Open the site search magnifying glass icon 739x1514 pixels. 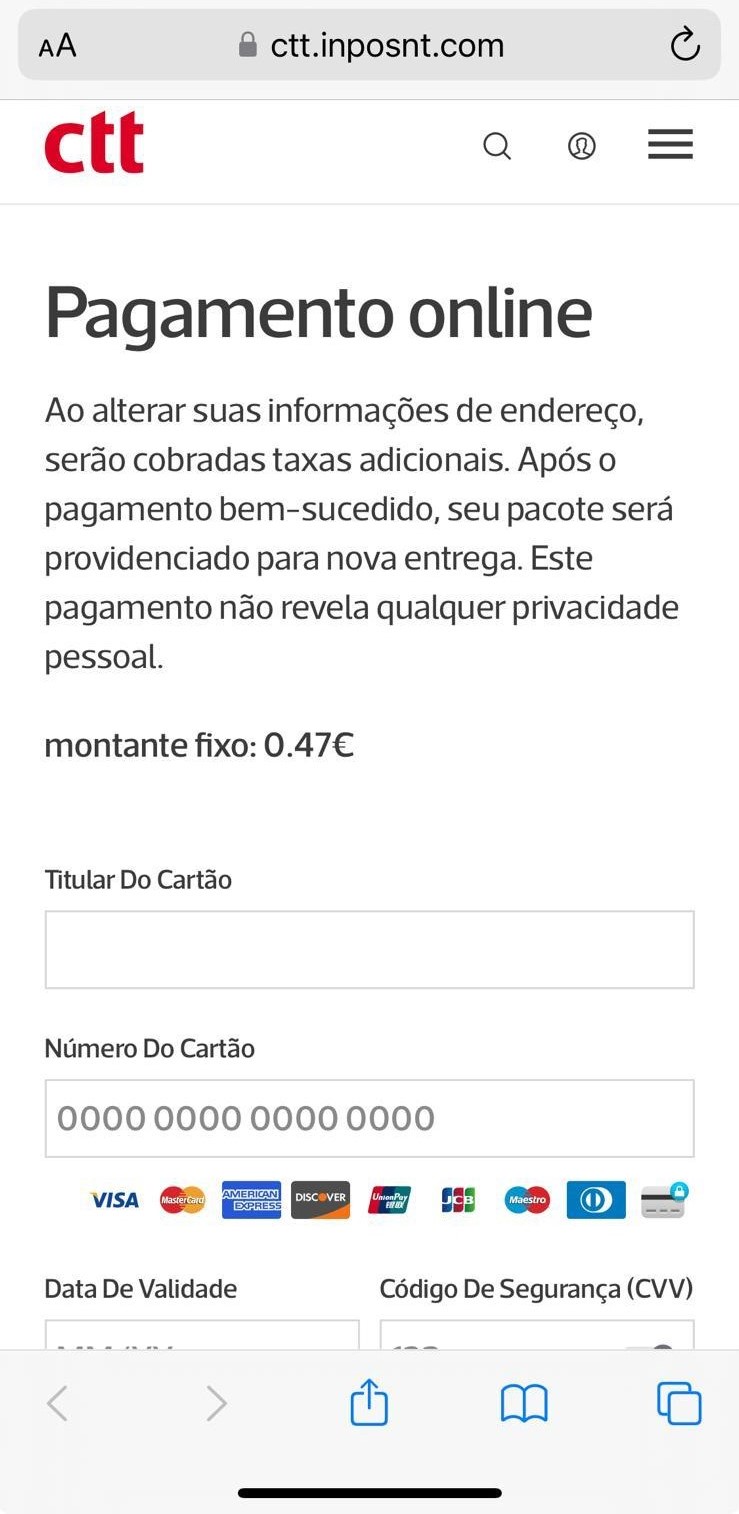497,146
